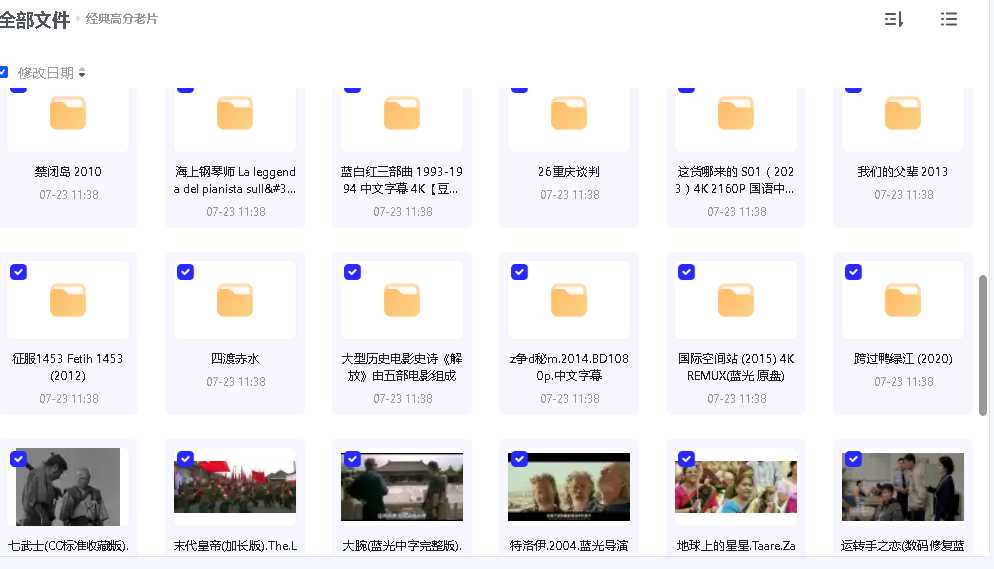Open the sort order icon
The image size is (994, 569).
coord(894,19)
